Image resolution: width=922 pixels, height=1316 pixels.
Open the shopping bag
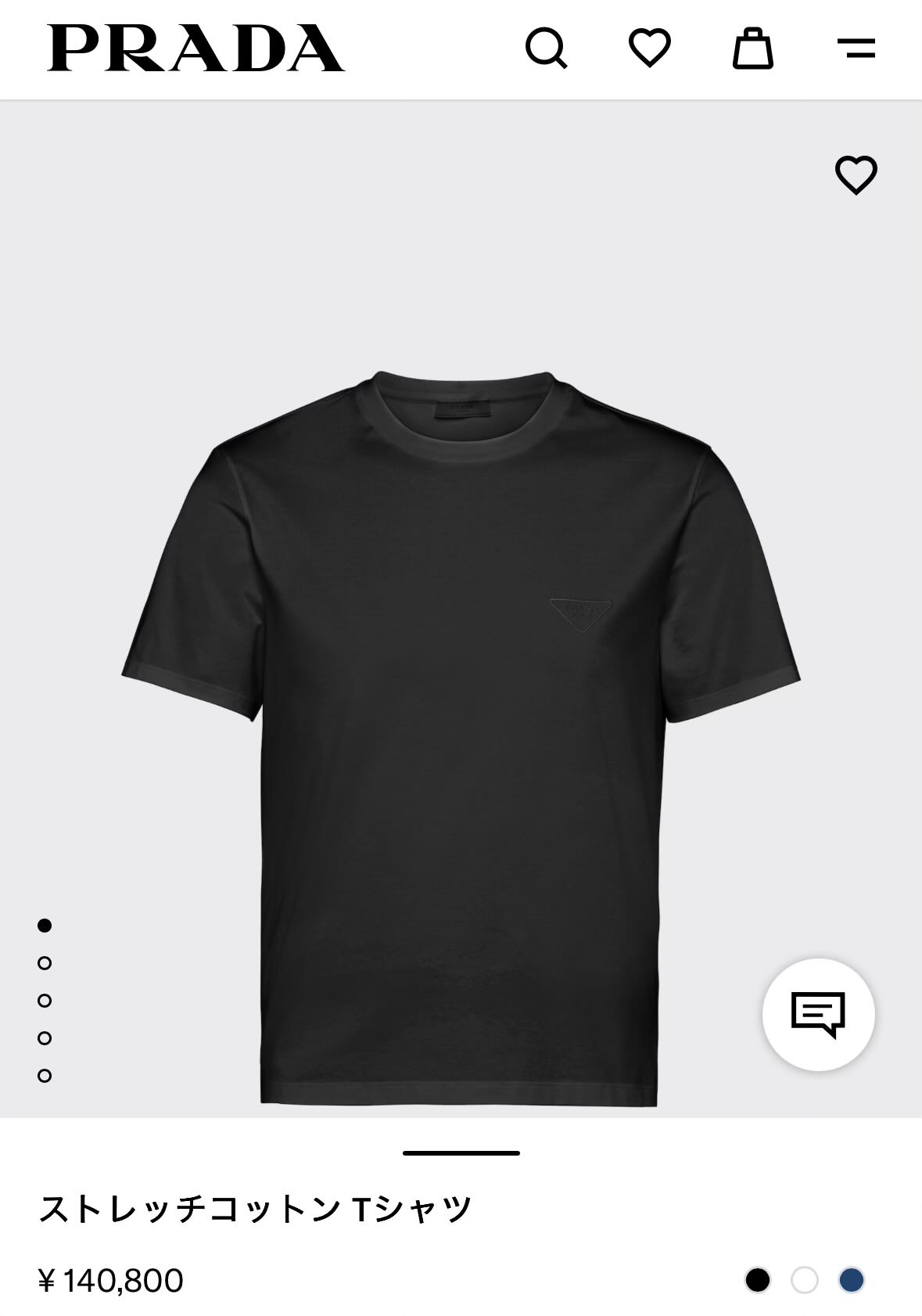tap(752, 49)
